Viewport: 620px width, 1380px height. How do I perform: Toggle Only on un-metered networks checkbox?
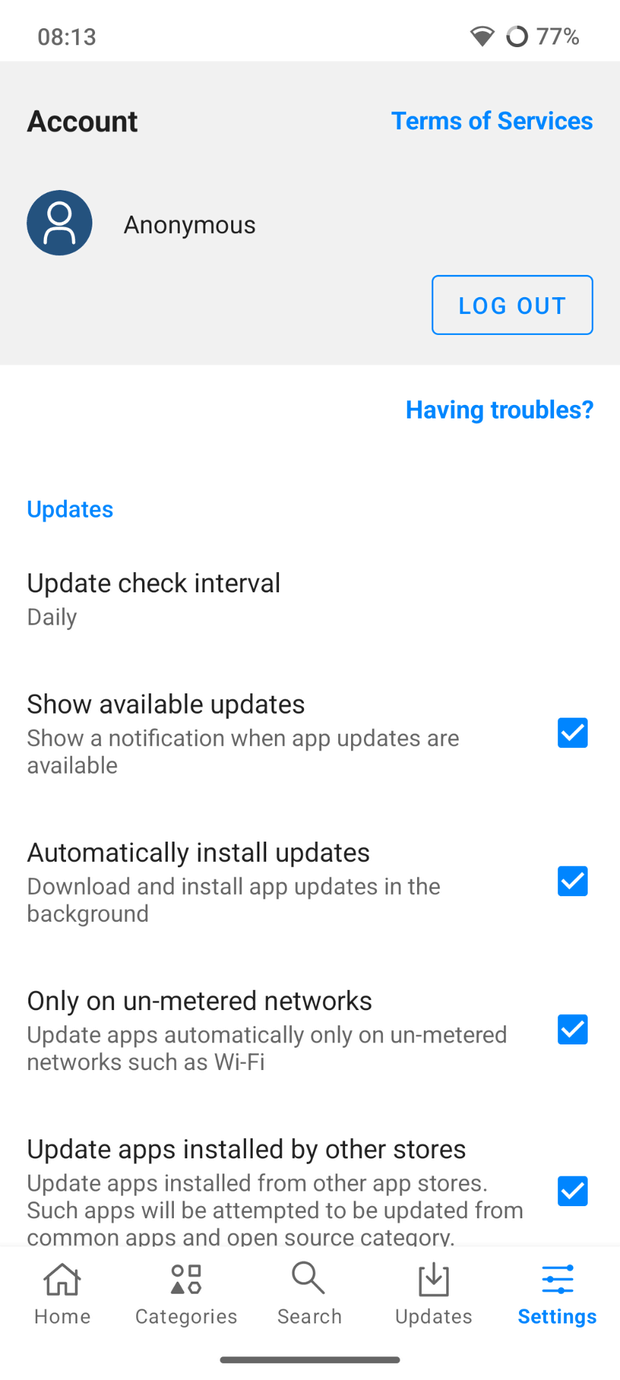[572, 1029]
